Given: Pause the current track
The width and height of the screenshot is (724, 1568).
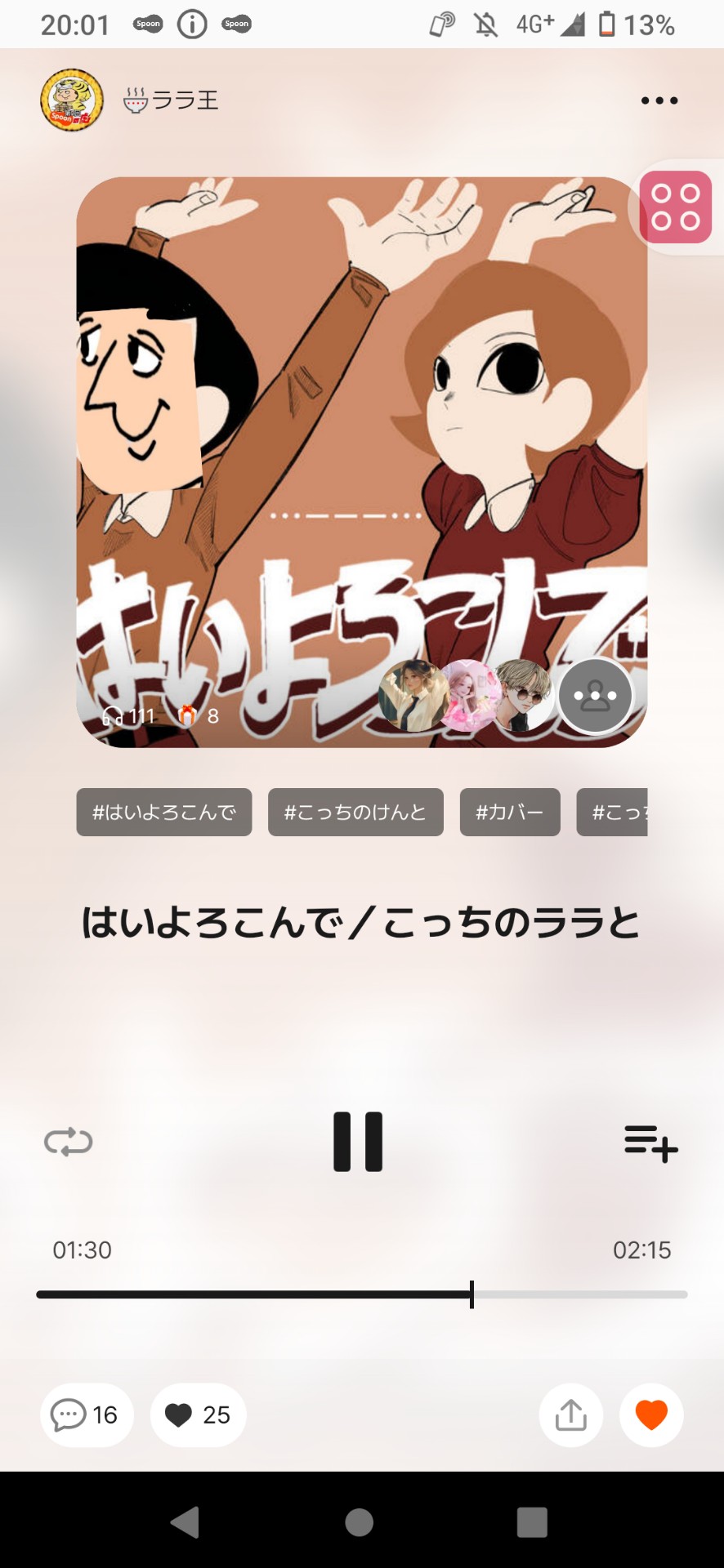Looking at the screenshot, I should [358, 1142].
